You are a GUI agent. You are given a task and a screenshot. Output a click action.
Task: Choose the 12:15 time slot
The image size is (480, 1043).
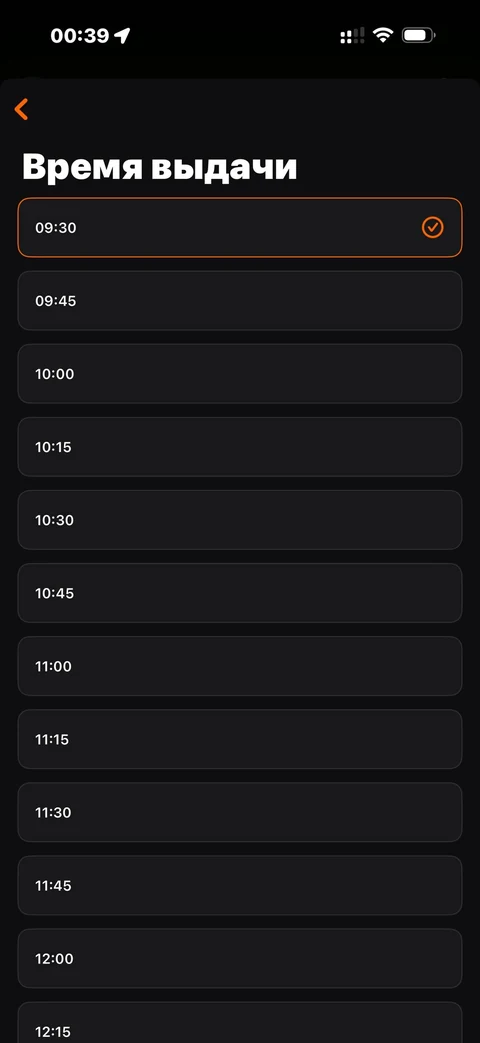pos(239,1022)
